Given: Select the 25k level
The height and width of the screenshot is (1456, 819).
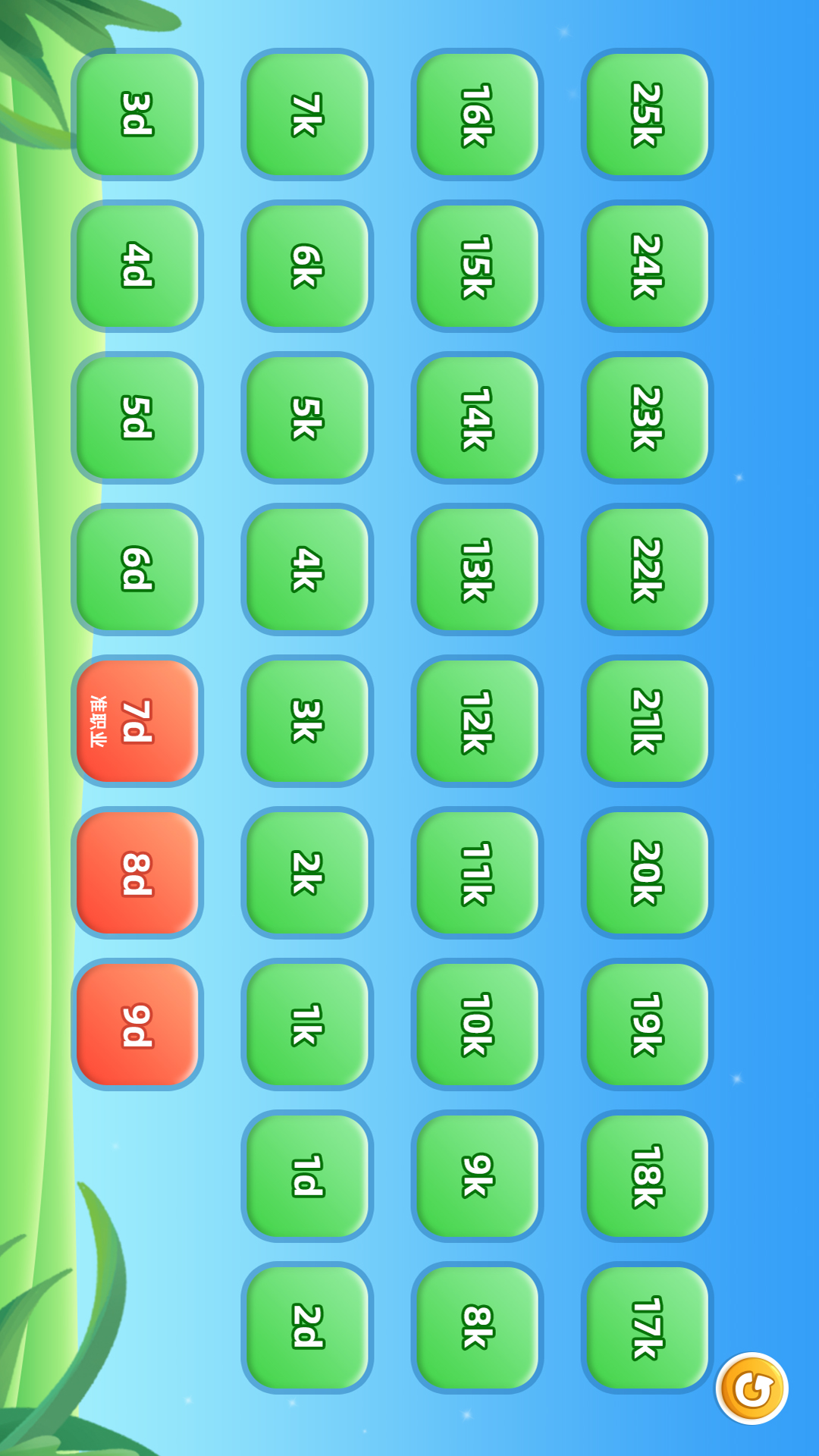Looking at the screenshot, I should click(x=647, y=115).
